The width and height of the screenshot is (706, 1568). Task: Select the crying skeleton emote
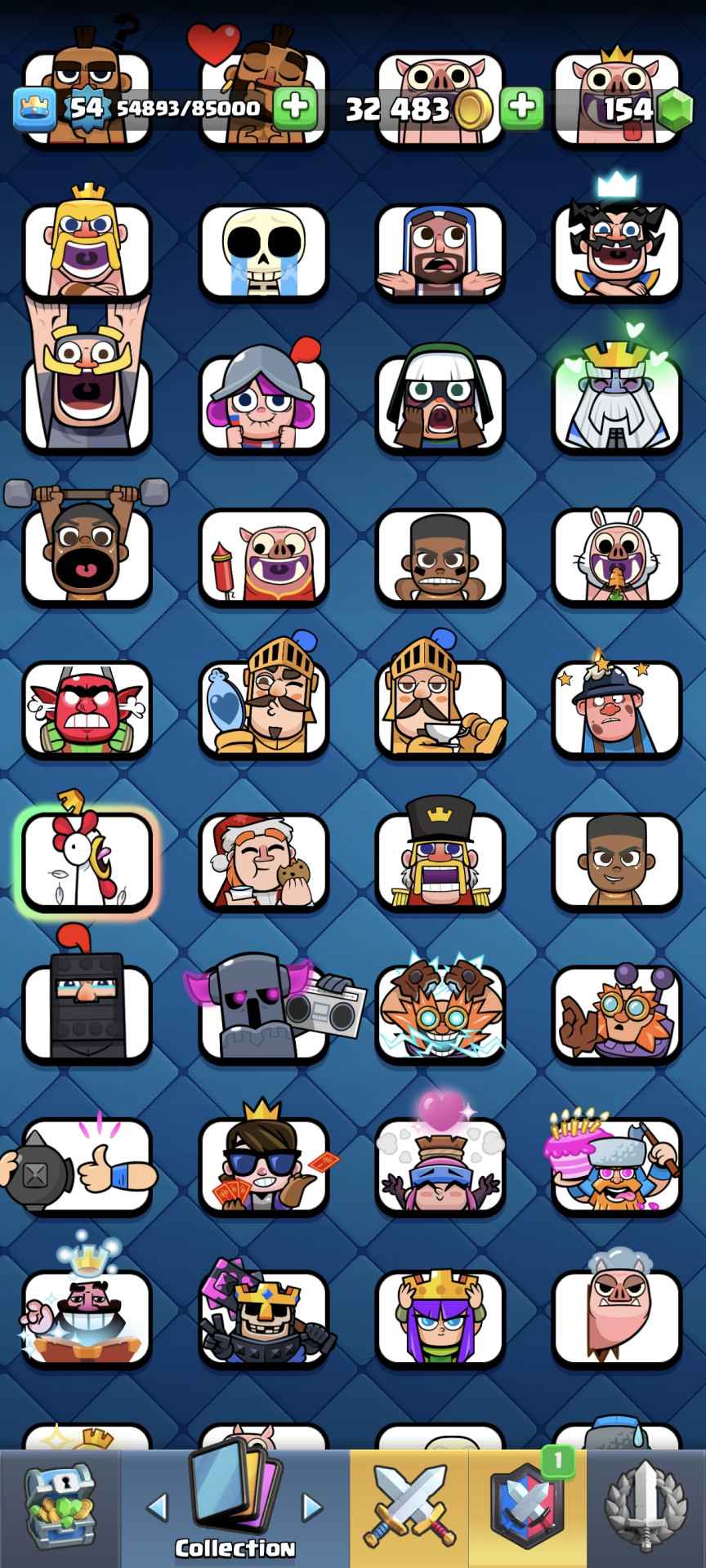point(263,250)
